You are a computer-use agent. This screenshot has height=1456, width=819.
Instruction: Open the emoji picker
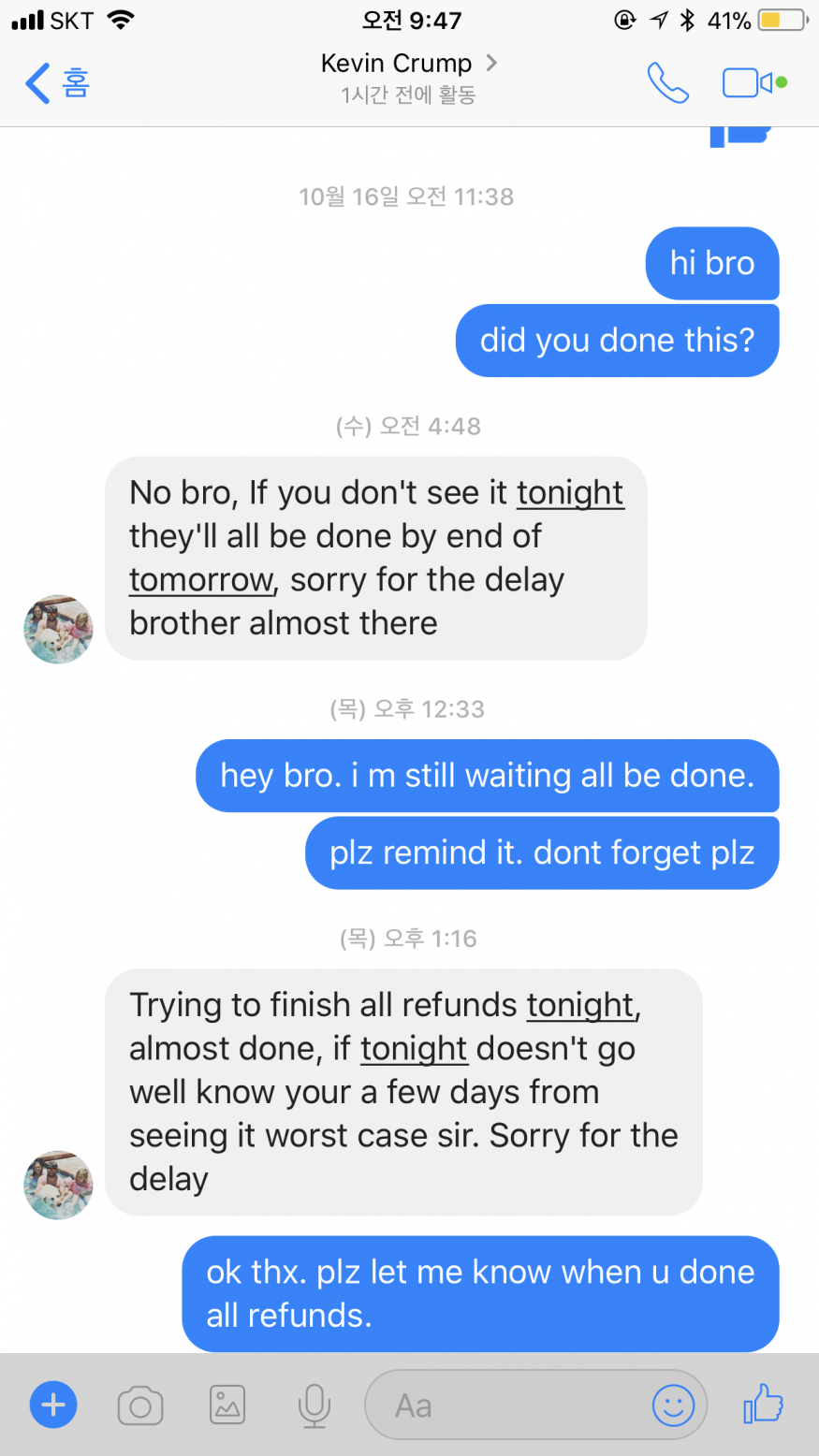(x=673, y=1405)
